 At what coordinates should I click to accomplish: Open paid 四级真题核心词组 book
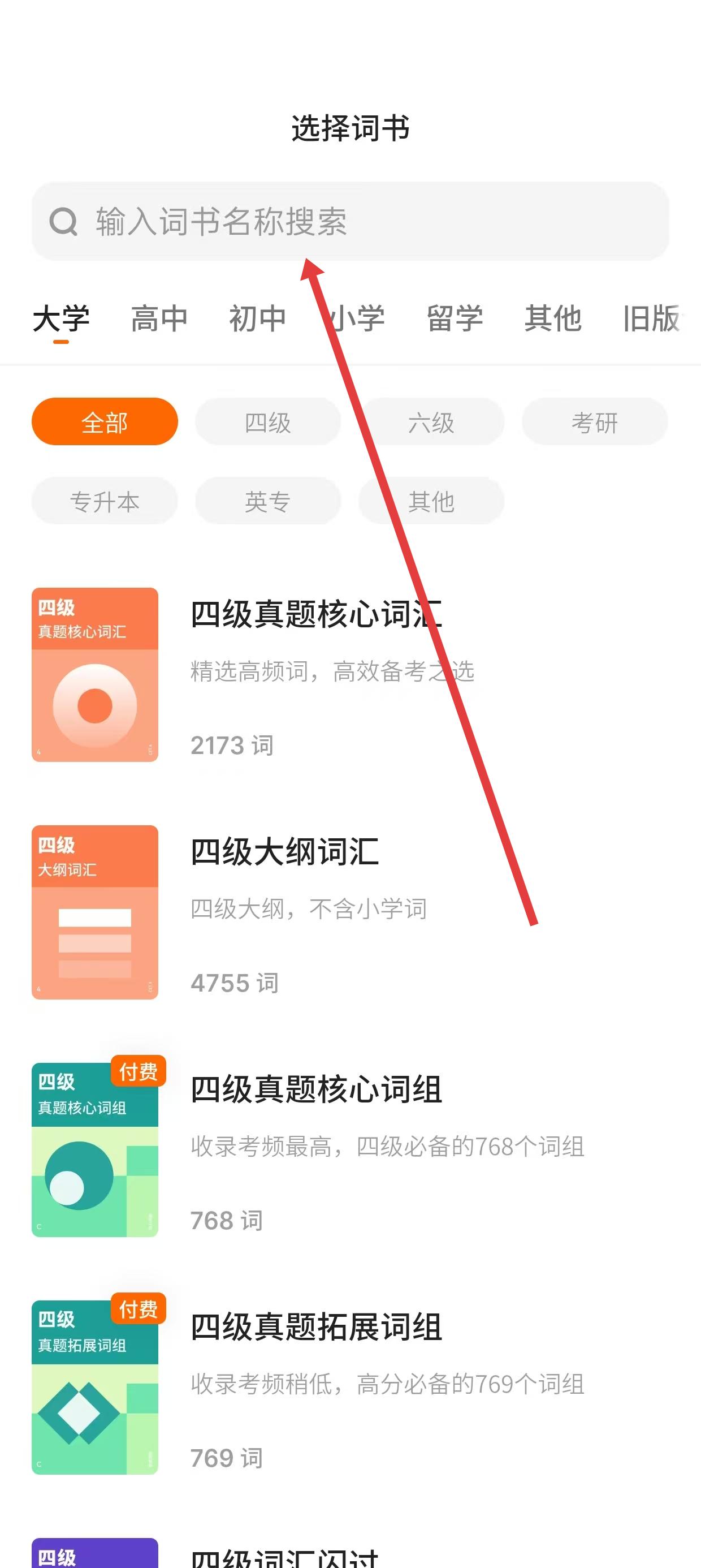click(x=317, y=1149)
